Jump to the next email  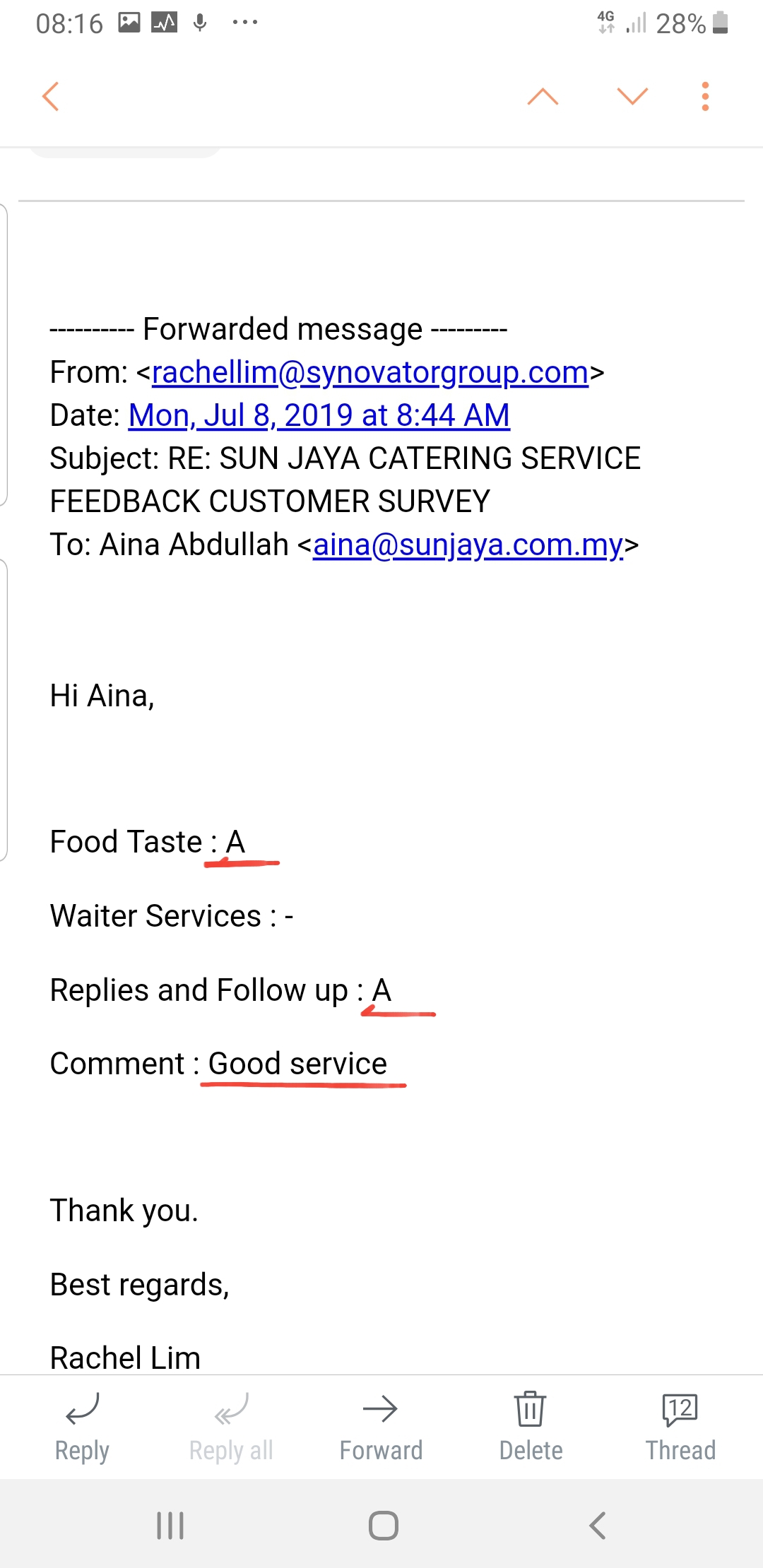[x=632, y=97]
